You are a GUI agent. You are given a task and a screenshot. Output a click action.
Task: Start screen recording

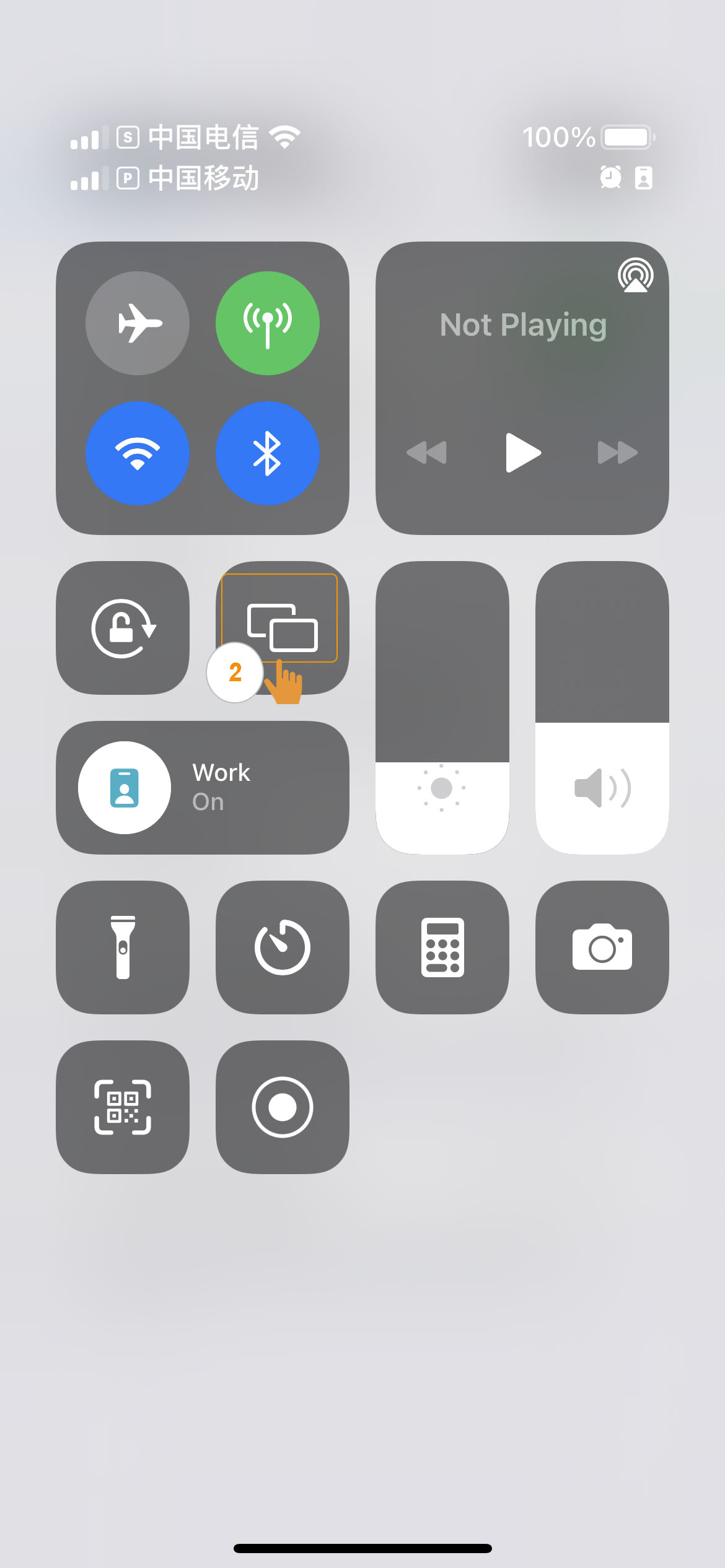(x=283, y=1107)
